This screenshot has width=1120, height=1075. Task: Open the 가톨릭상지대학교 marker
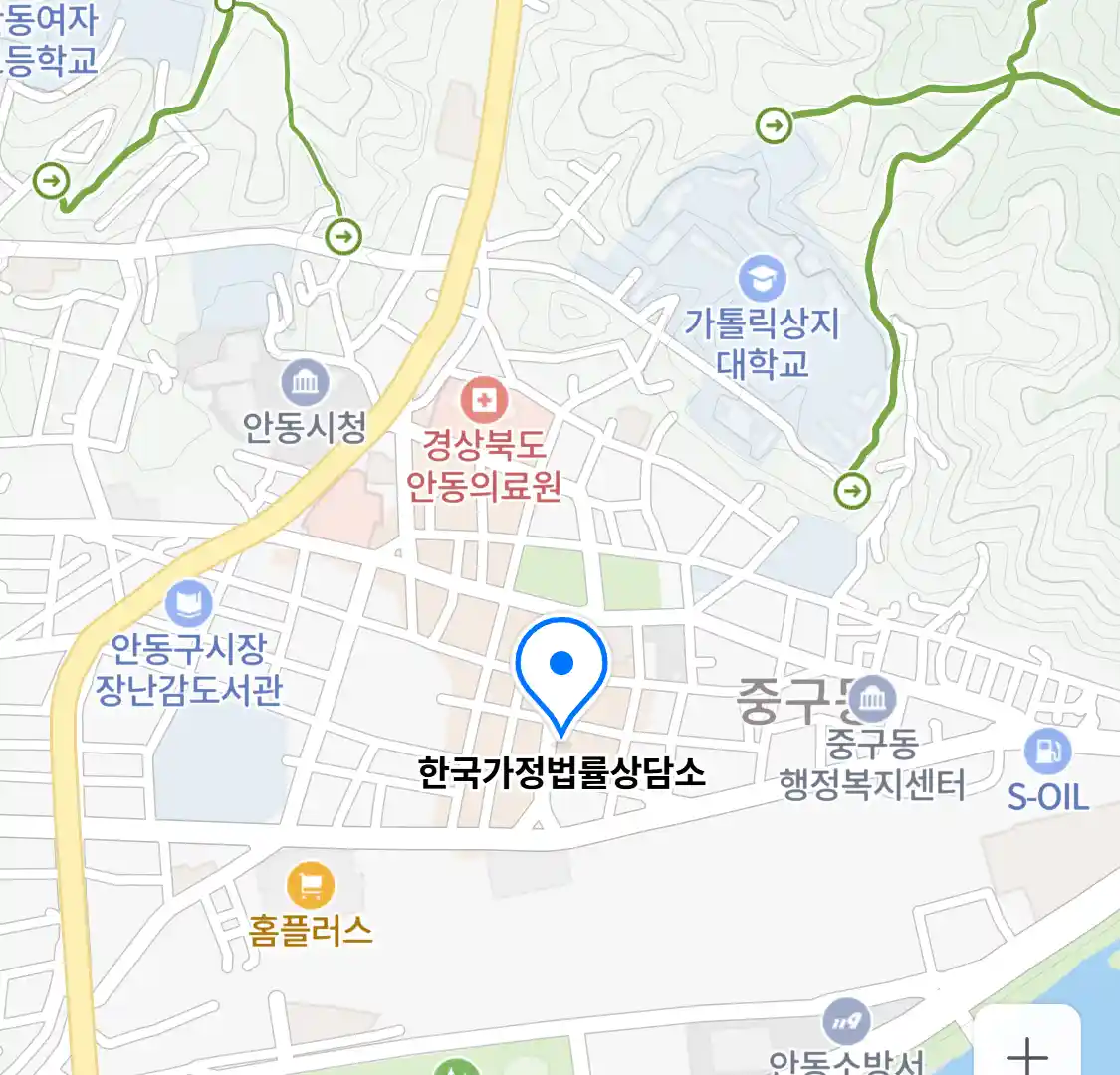coord(763,280)
